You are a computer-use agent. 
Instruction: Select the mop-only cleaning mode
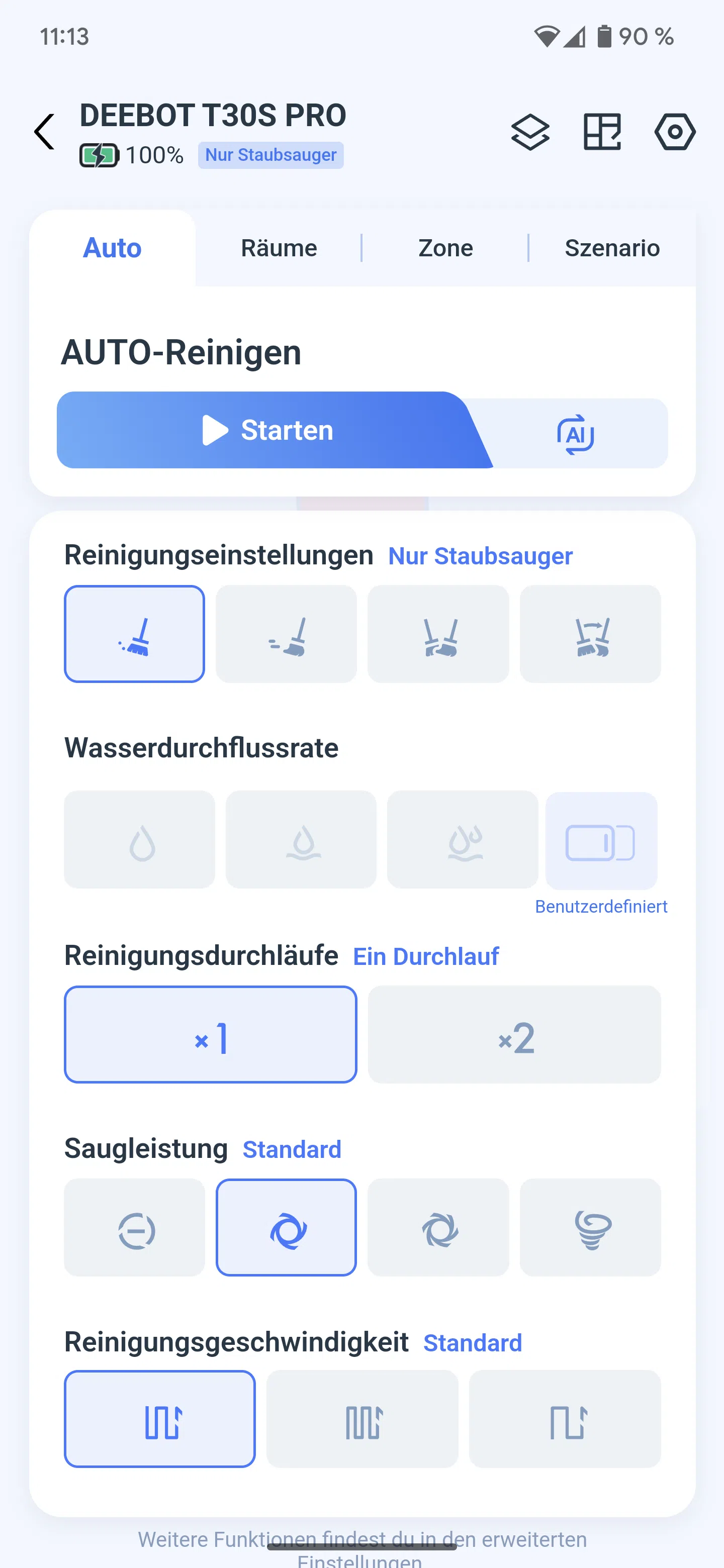[286, 634]
